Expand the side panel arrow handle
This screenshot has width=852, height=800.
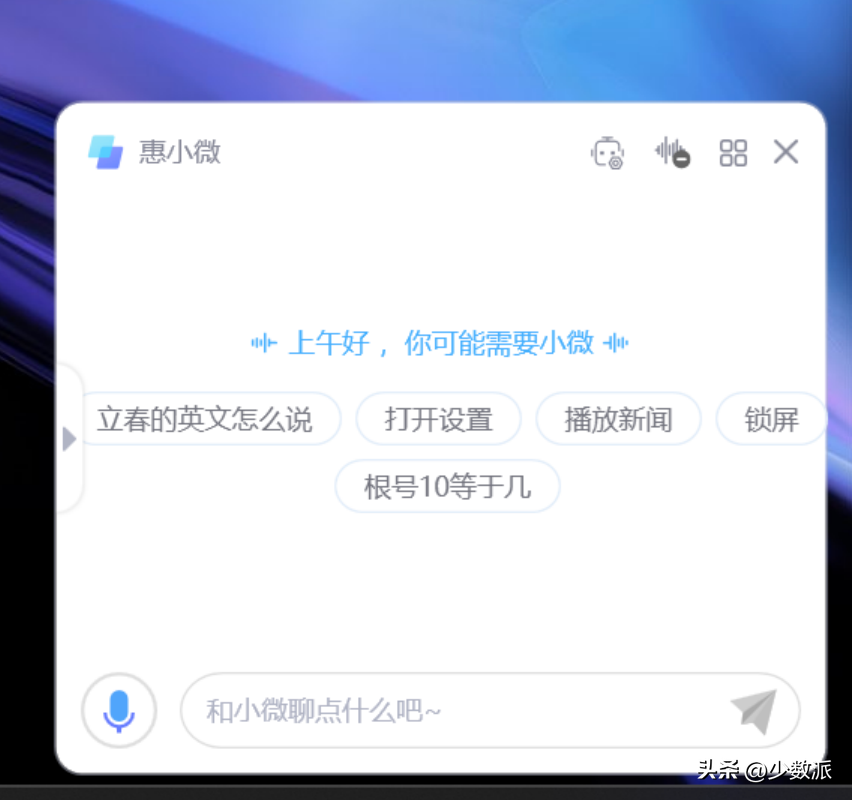click(x=69, y=439)
